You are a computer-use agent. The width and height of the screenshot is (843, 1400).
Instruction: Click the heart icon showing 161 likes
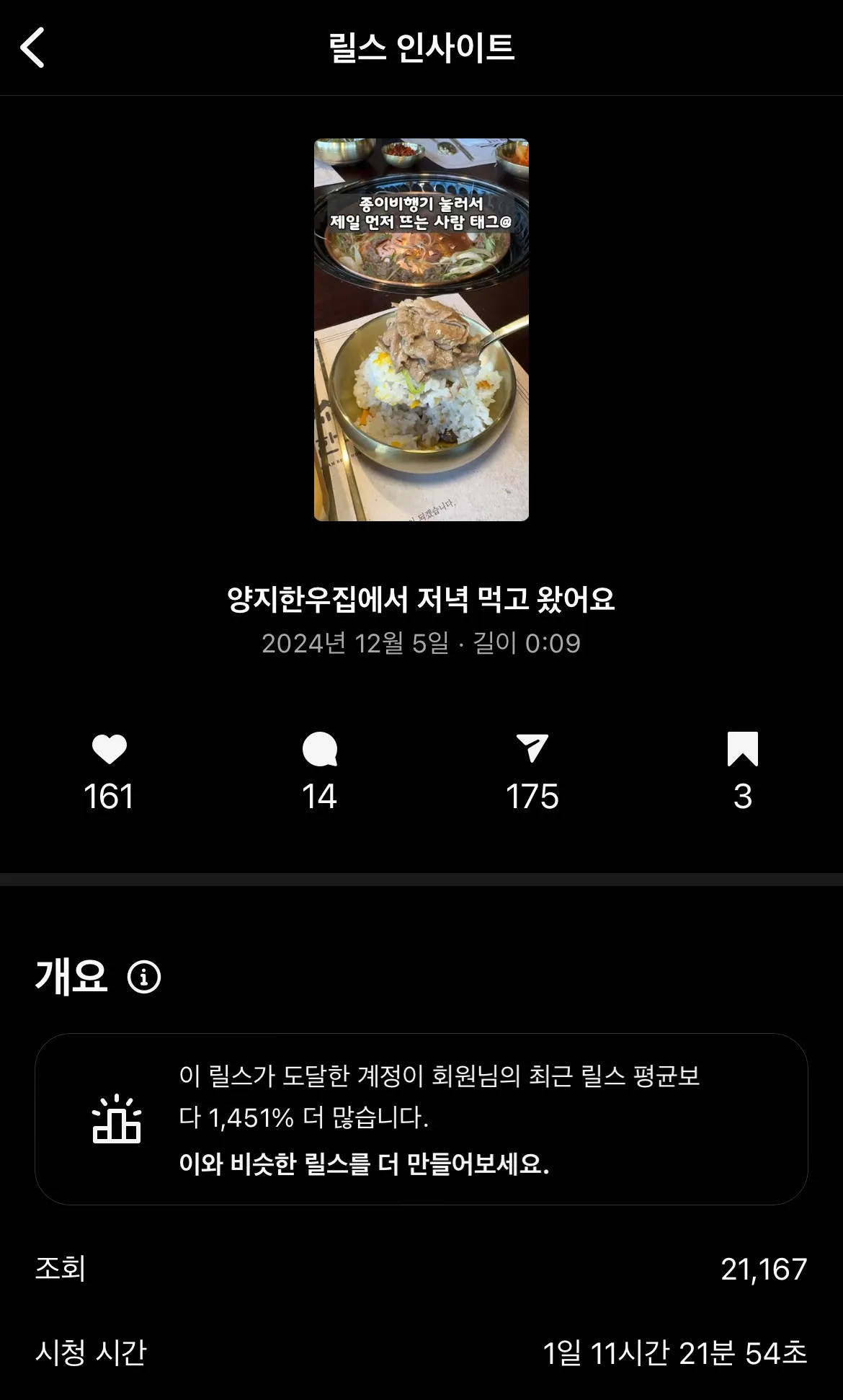(110, 750)
